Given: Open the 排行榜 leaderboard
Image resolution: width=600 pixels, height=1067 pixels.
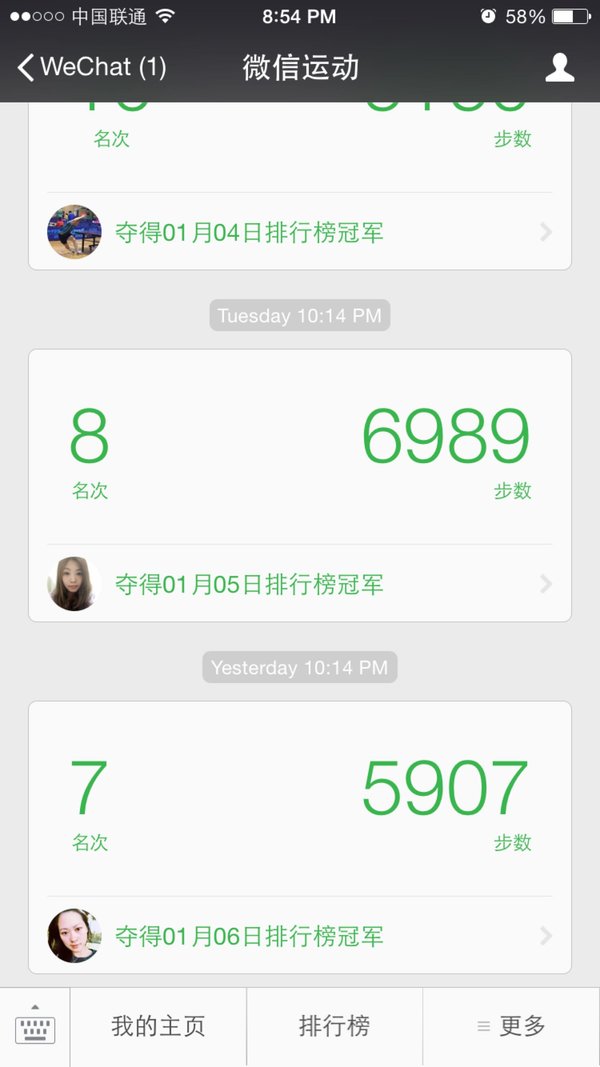Looking at the screenshot, I should pos(334,1026).
